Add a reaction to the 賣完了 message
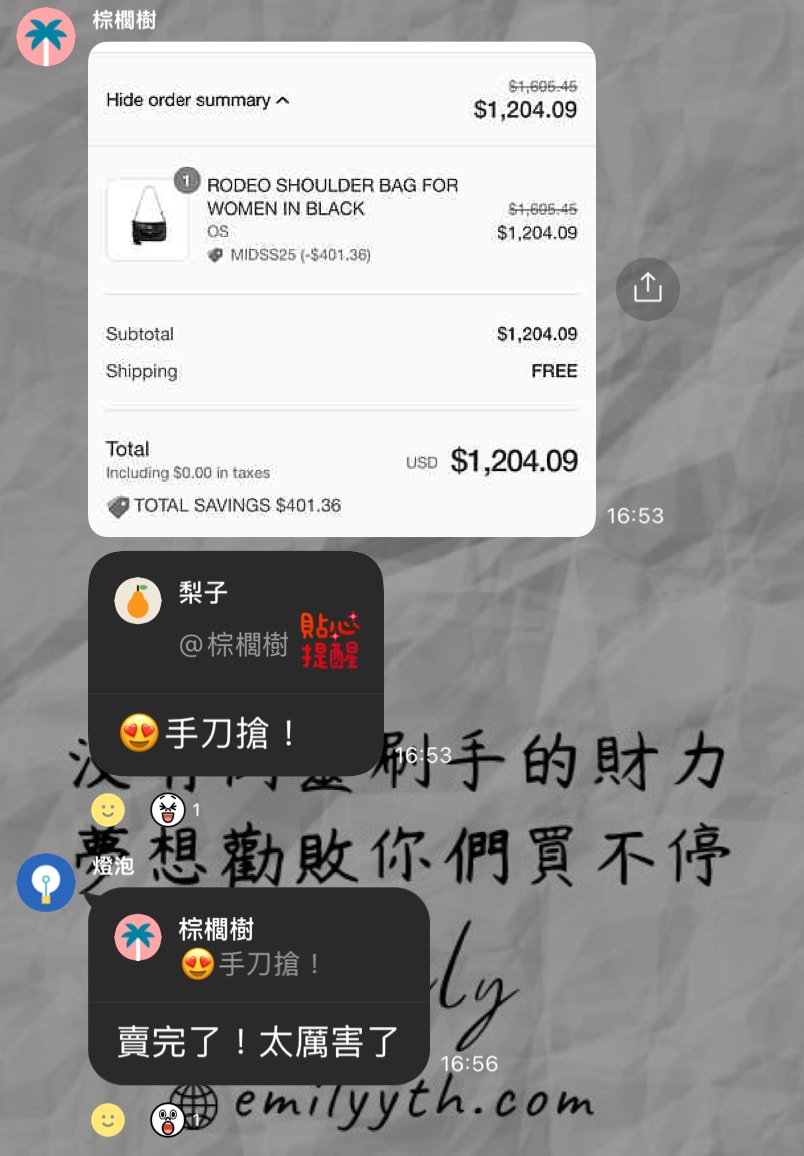This screenshot has height=1156, width=804. pyautogui.click(x=108, y=1120)
